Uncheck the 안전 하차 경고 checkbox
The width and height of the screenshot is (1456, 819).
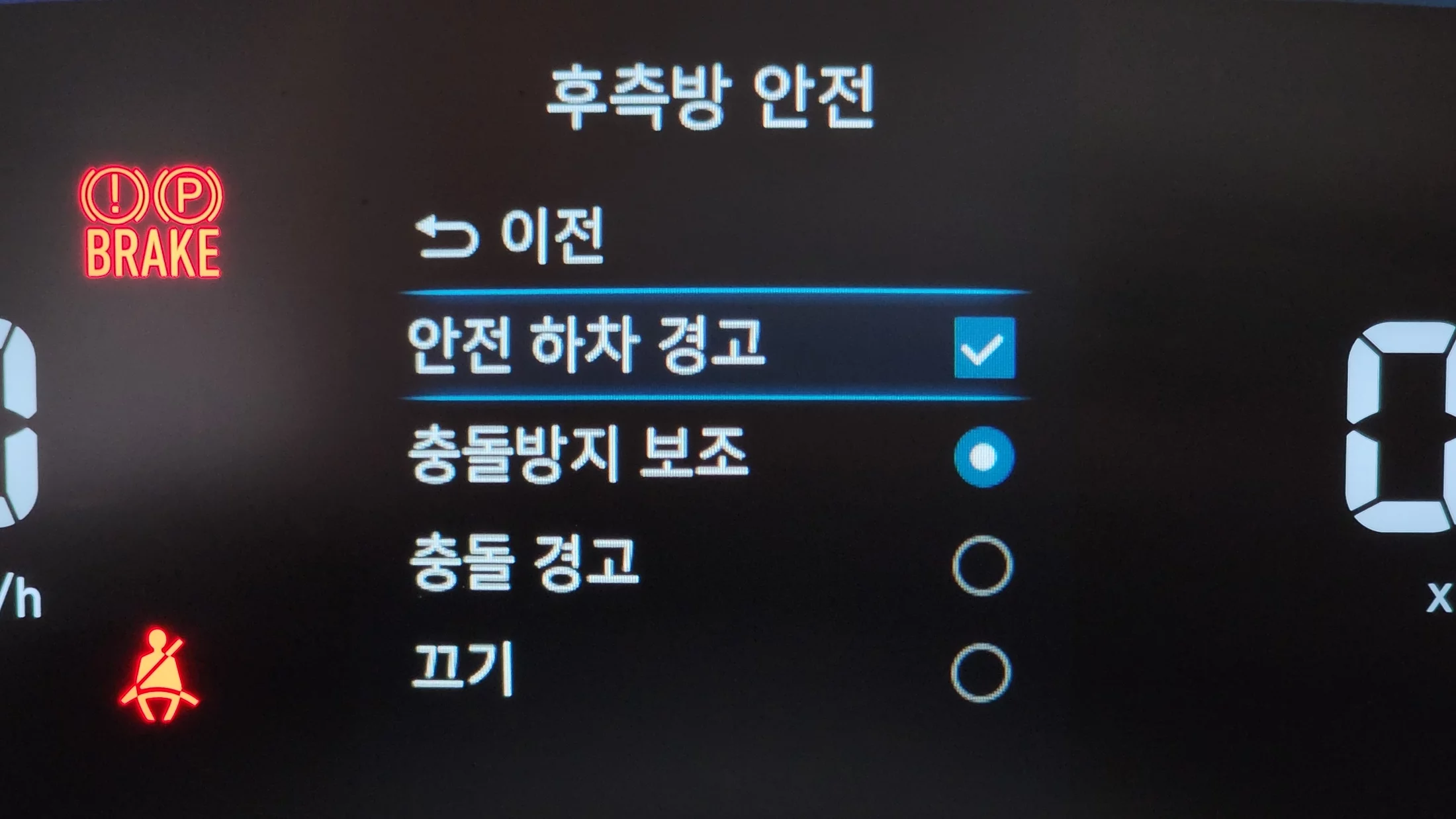983,347
